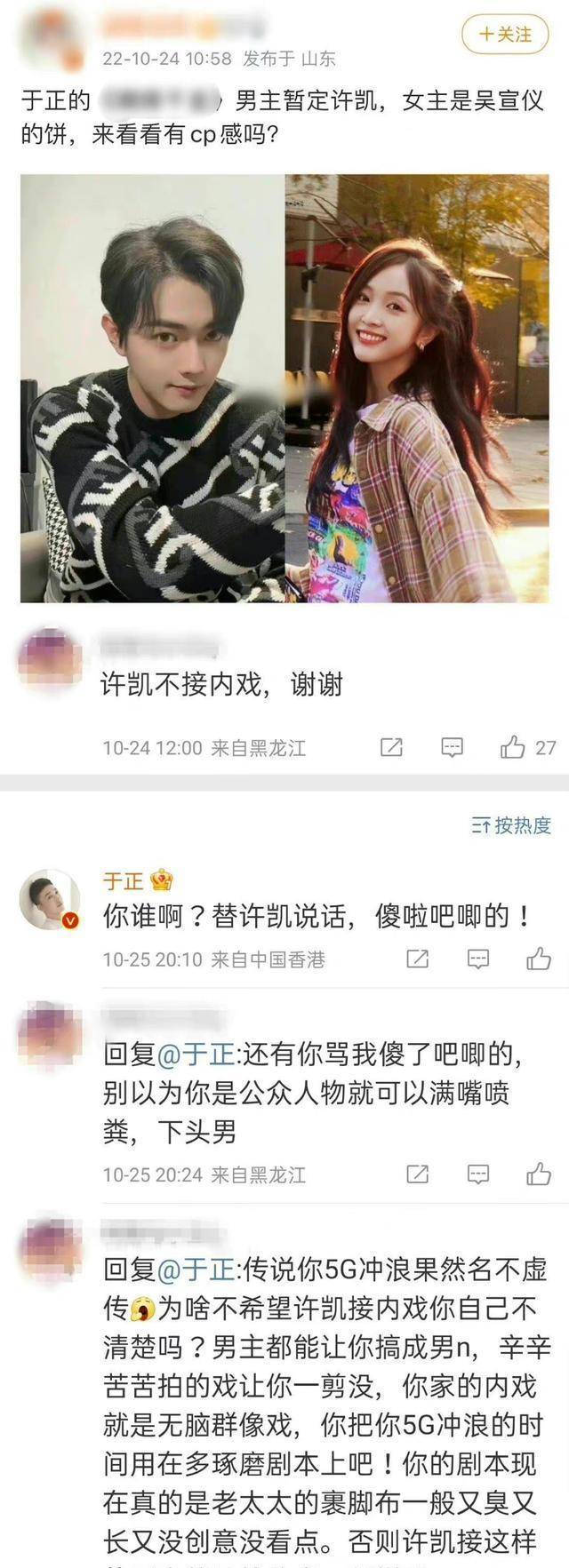Like the comment 许凯不接内戏，谢谢
569x1568 pixels.
click(x=513, y=747)
